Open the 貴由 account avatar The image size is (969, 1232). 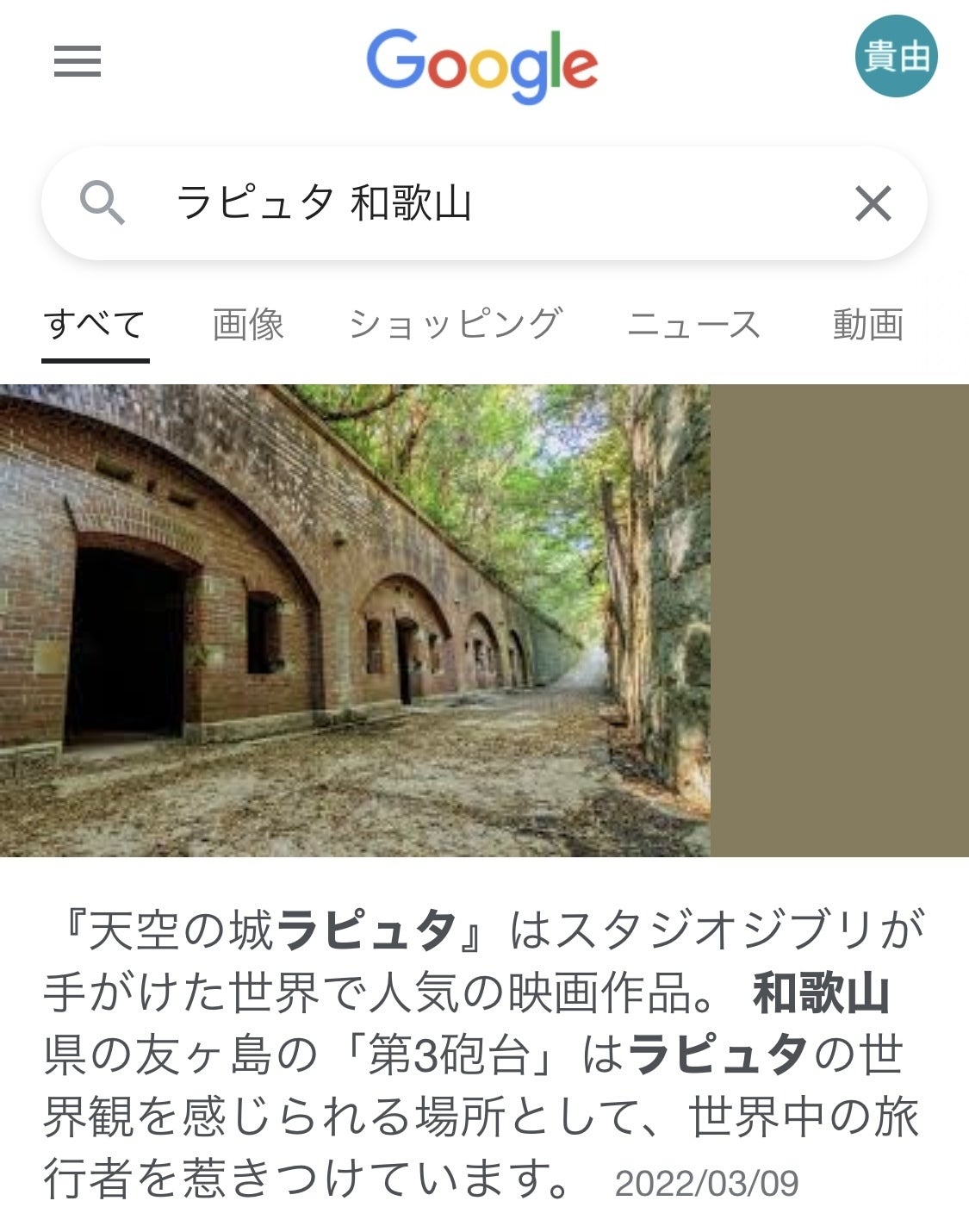(x=896, y=56)
